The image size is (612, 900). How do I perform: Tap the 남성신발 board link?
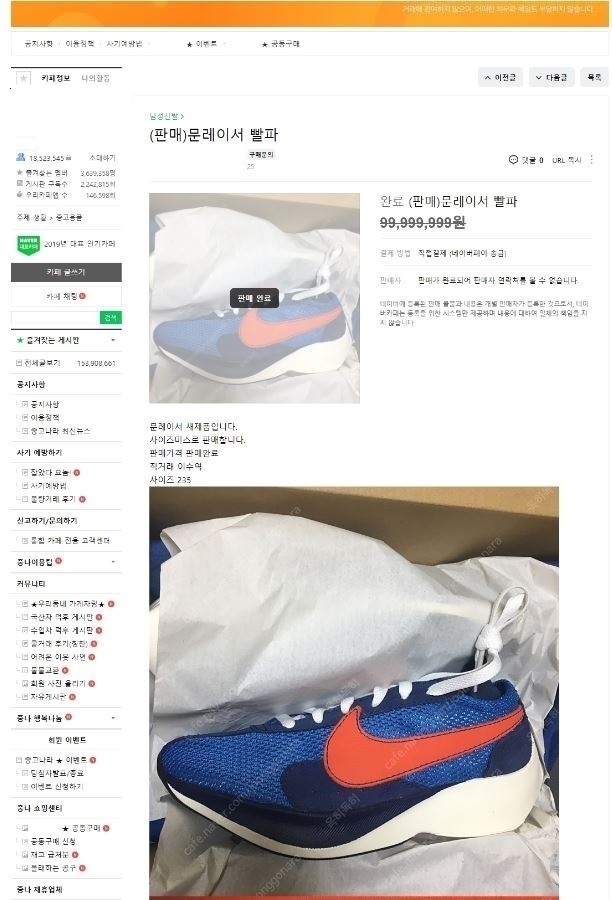point(166,117)
